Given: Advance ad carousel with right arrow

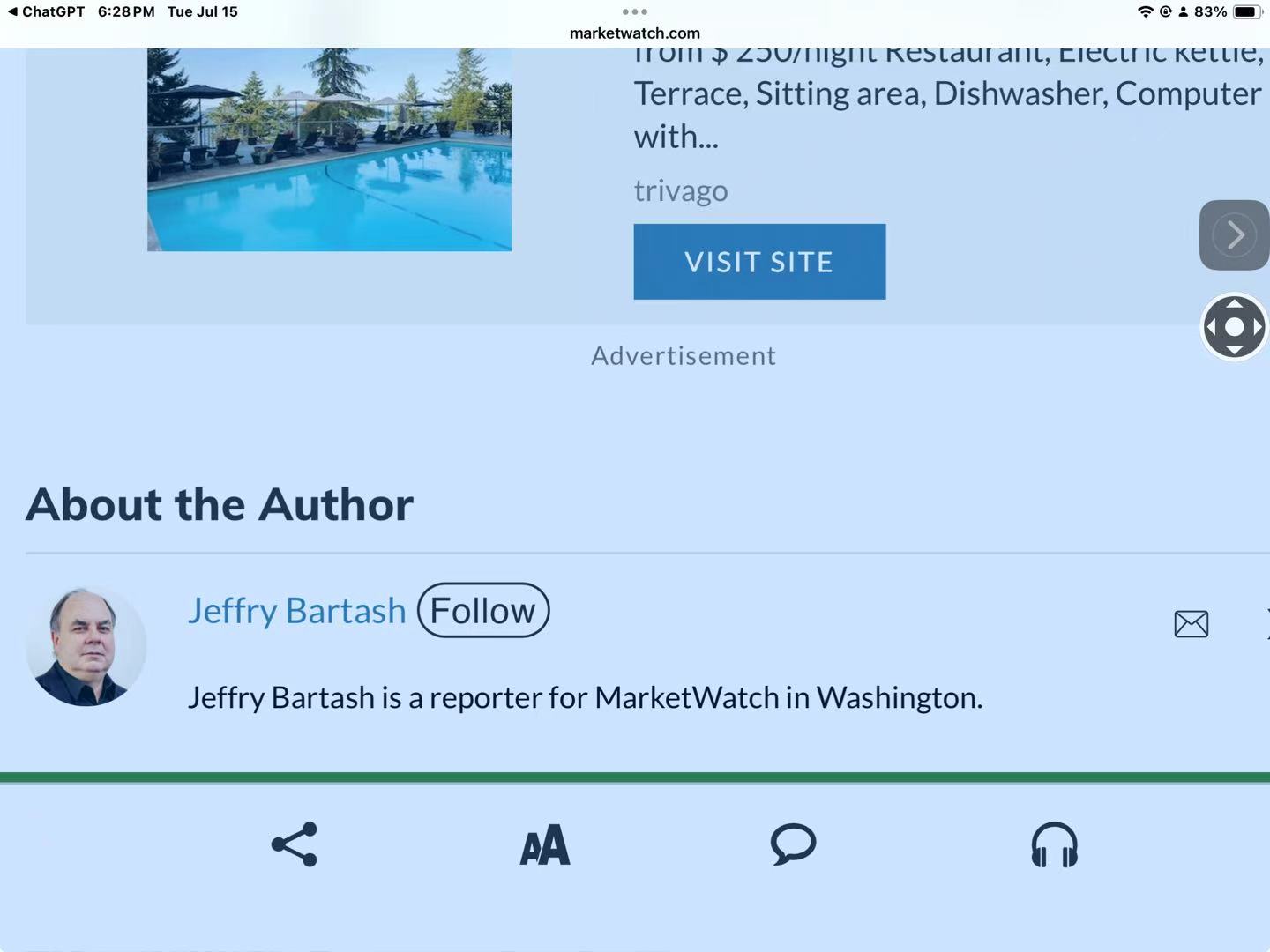Looking at the screenshot, I should pyautogui.click(x=1234, y=235).
